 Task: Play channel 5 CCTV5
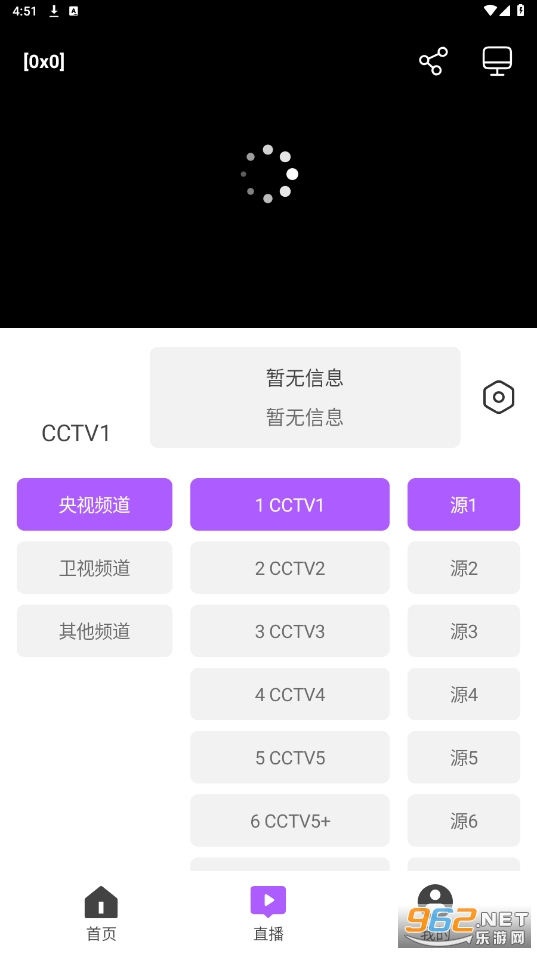pos(289,757)
